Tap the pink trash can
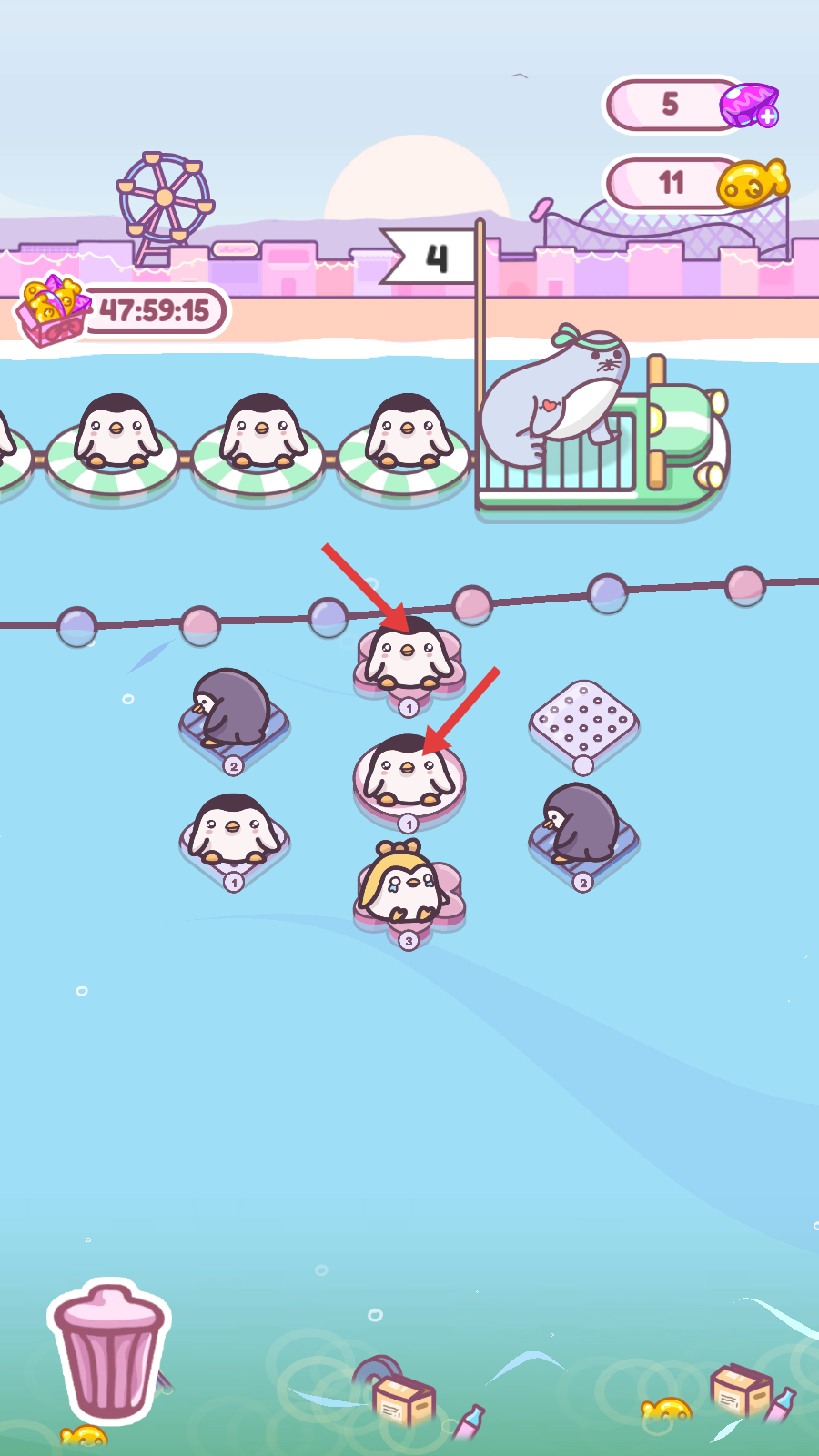 pos(109,1351)
